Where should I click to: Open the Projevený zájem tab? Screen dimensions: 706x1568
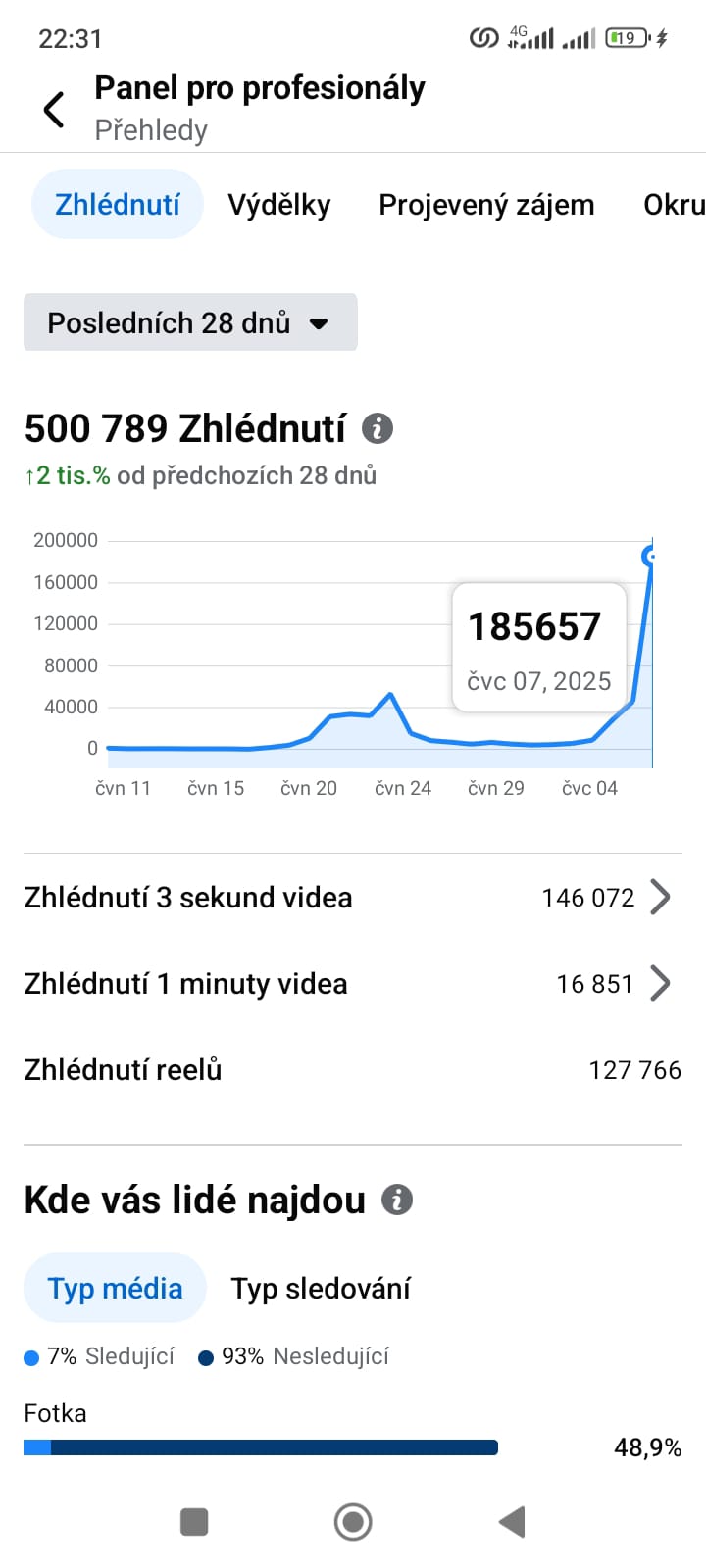tap(486, 205)
